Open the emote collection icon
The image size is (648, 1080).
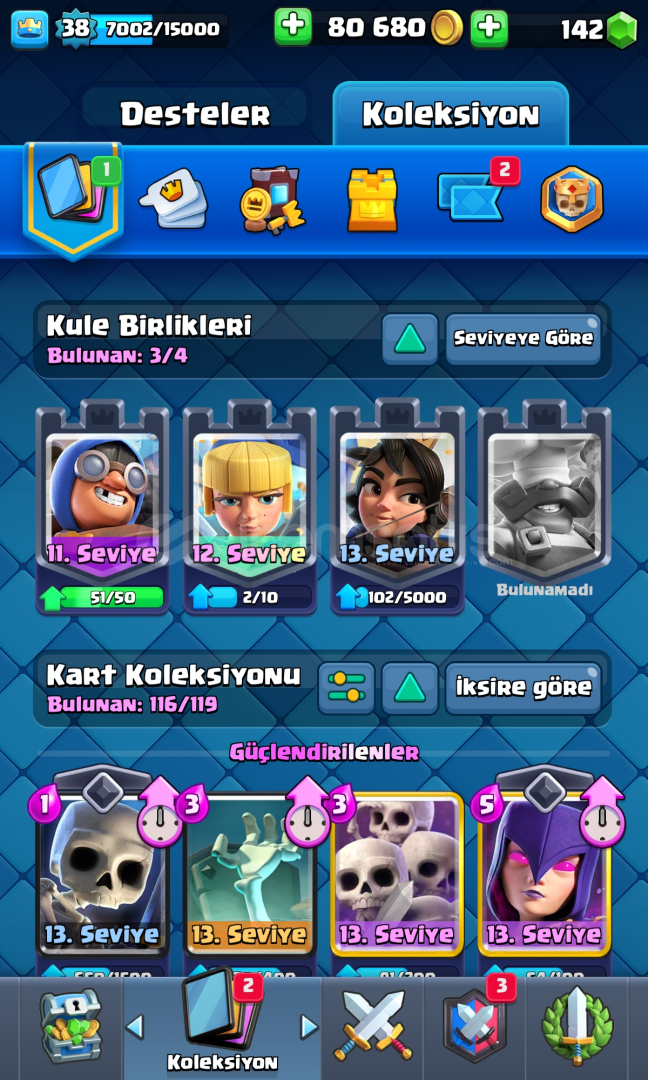[173, 198]
